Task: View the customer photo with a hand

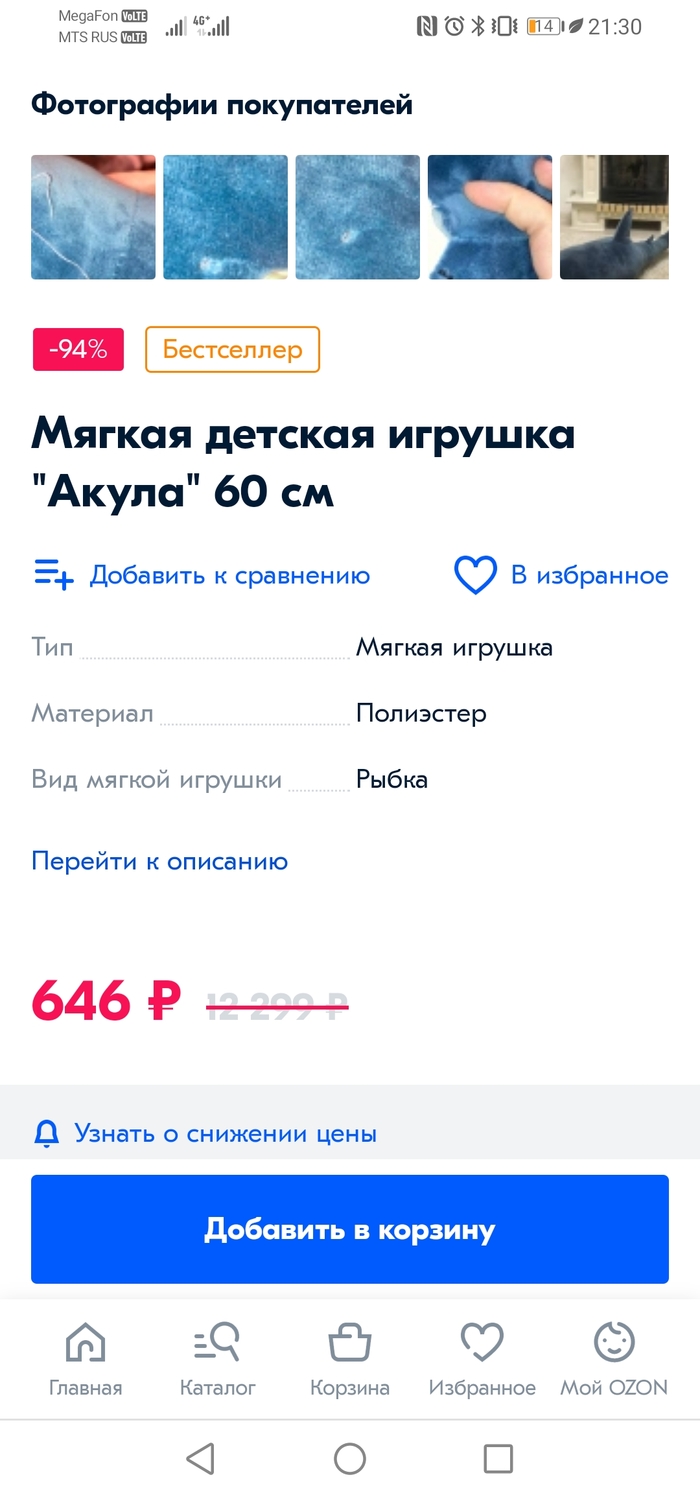Action: [490, 217]
